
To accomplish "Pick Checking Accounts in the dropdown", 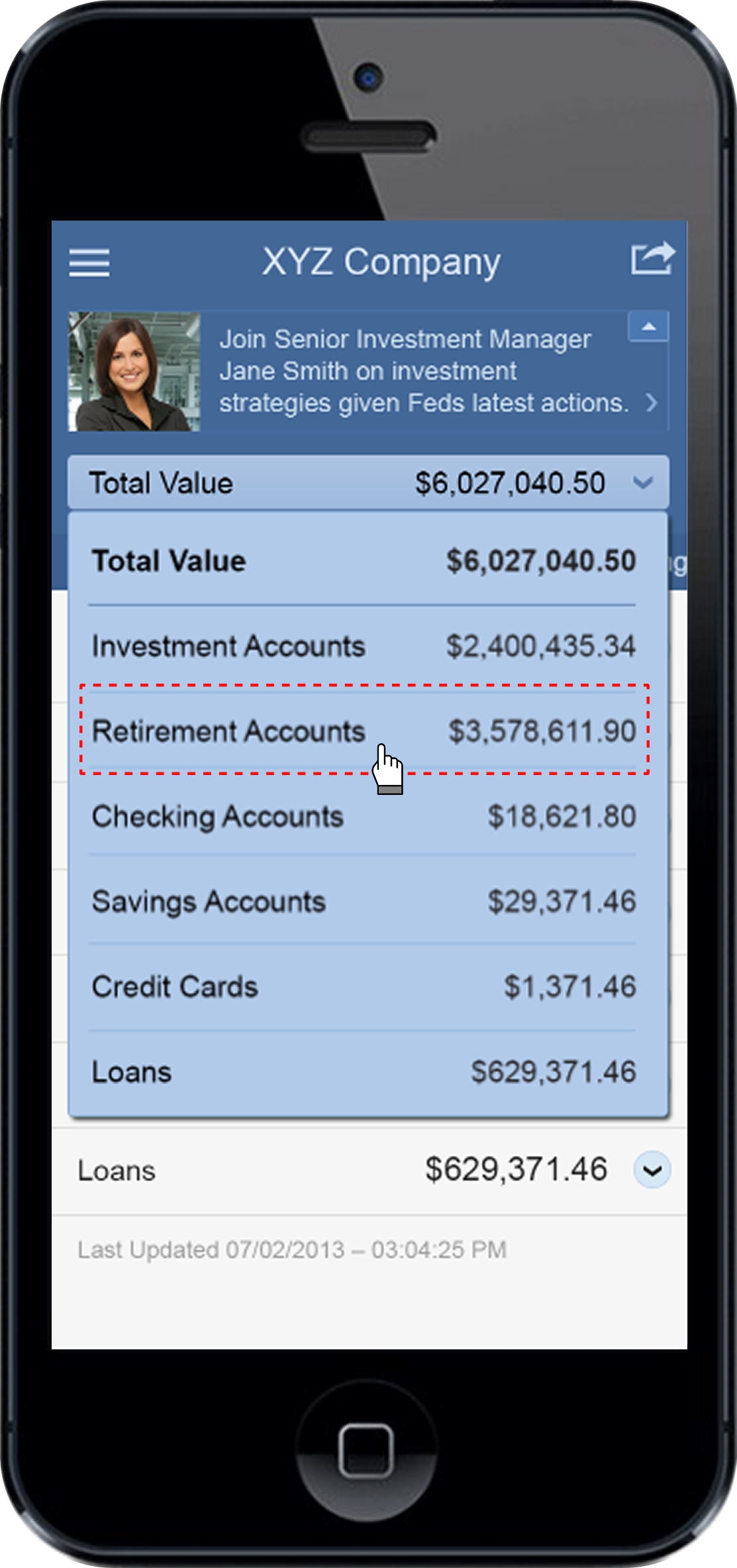I will pyautogui.click(x=363, y=817).
